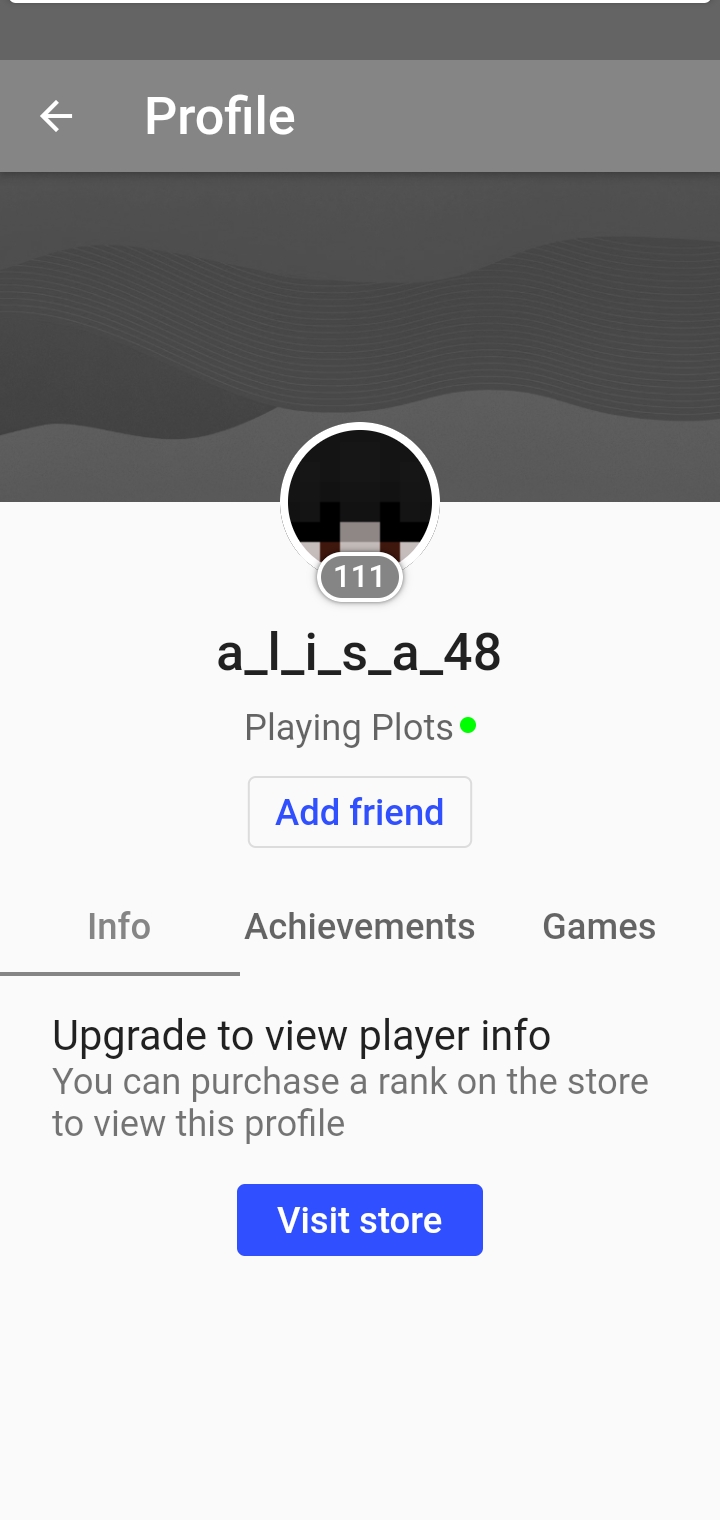Tap the Visit store button
720x1520 pixels.
coord(360,1220)
